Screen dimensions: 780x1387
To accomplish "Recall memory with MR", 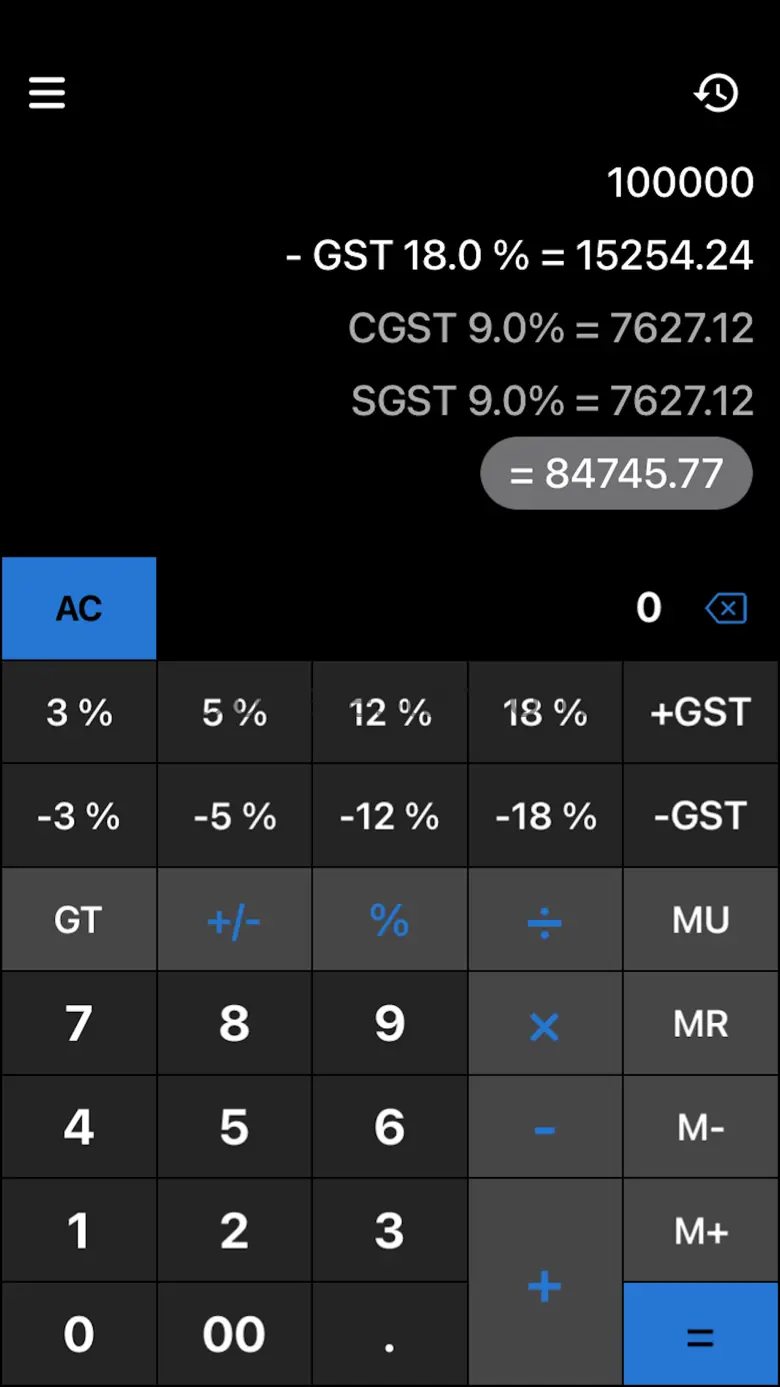I will 700,1024.
